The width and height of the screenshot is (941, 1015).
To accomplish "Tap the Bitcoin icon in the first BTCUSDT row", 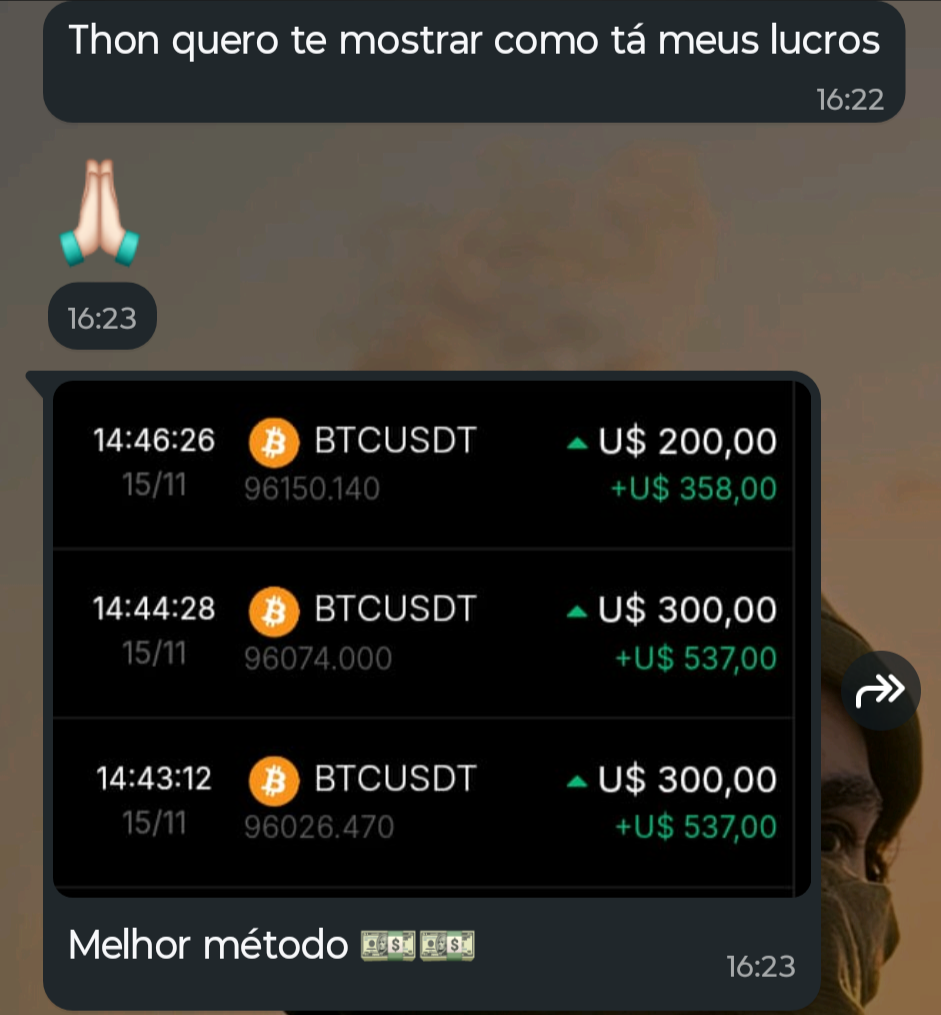I will tap(272, 440).
